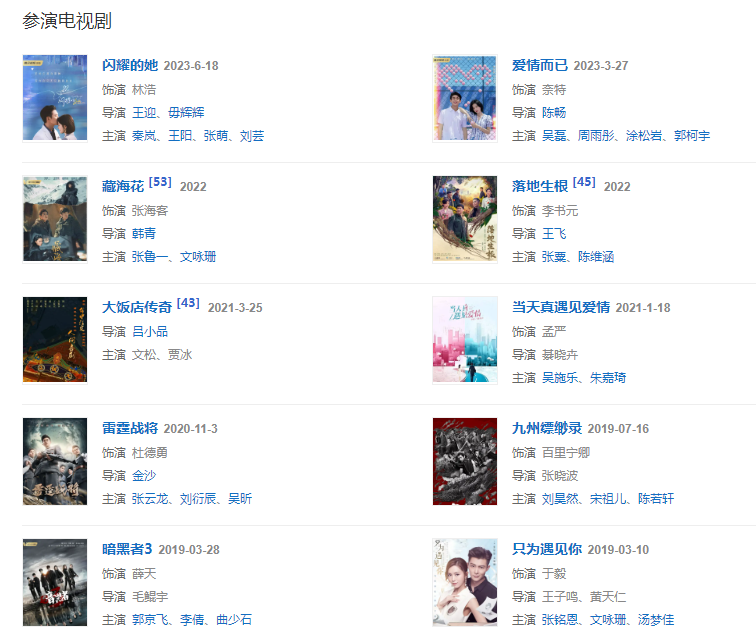This screenshot has height=642, width=756.
Task: View actor 秦岚's page
Action: [144, 135]
